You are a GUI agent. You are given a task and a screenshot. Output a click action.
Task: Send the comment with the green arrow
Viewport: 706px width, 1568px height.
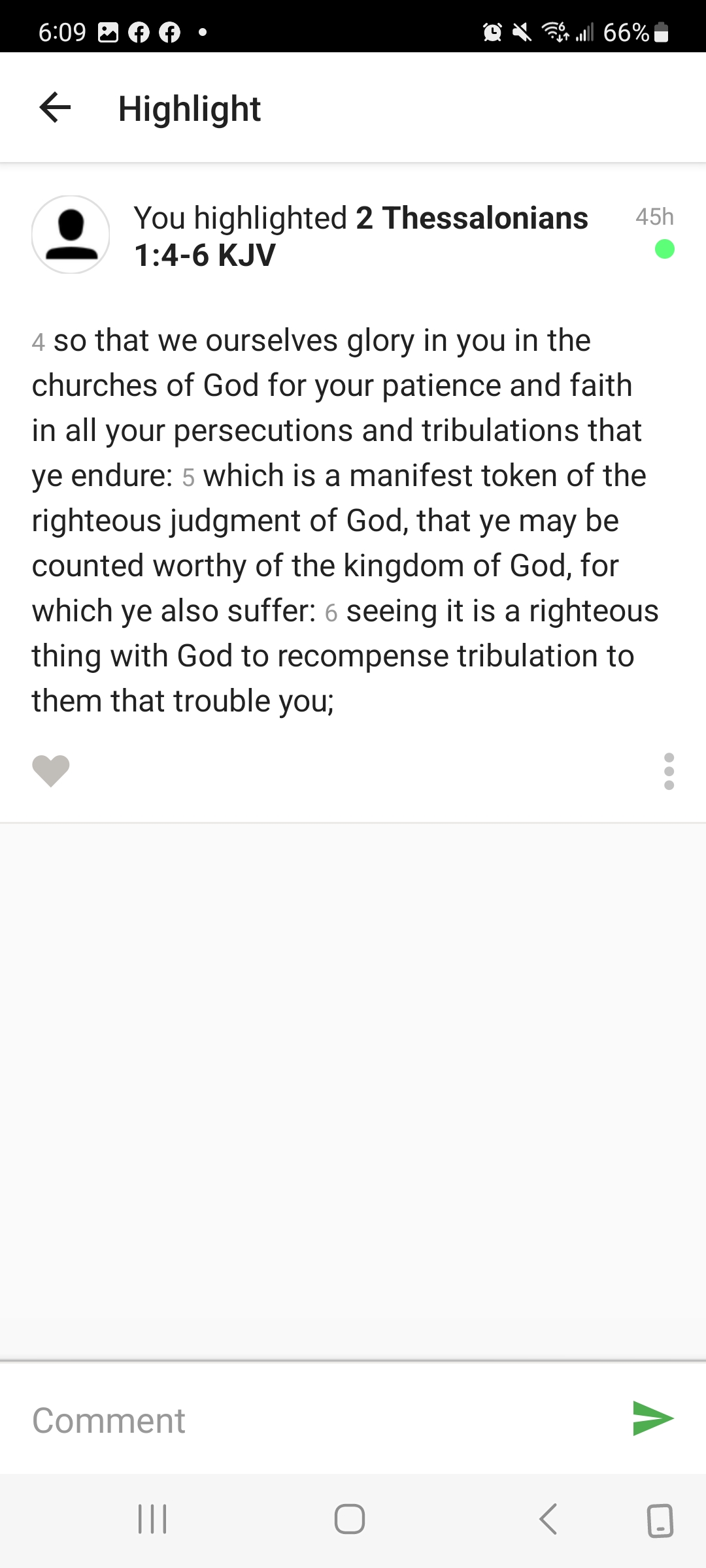[x=653, y=1418]
